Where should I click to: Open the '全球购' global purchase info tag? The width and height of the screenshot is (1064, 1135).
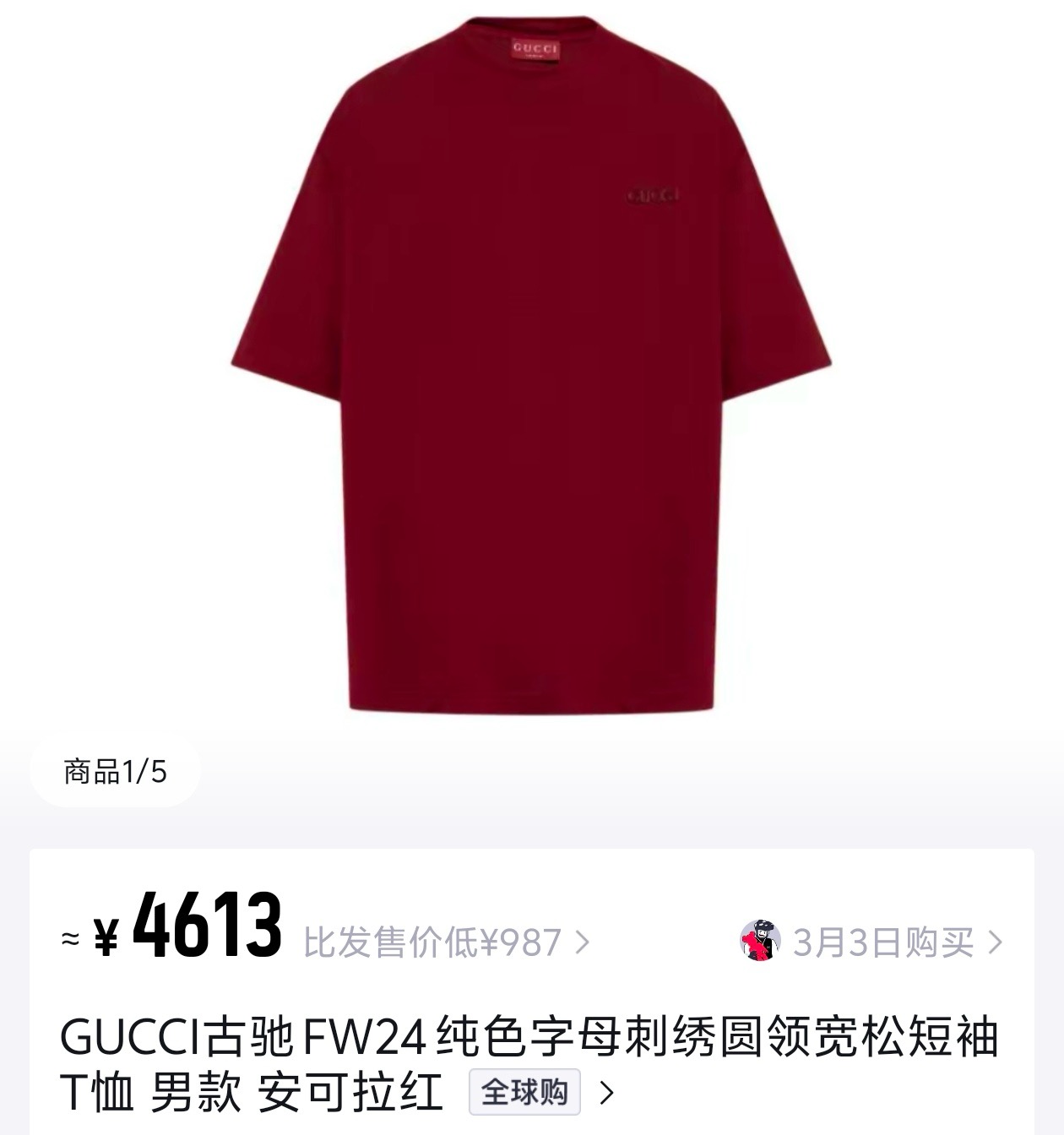click(525, 1092)
